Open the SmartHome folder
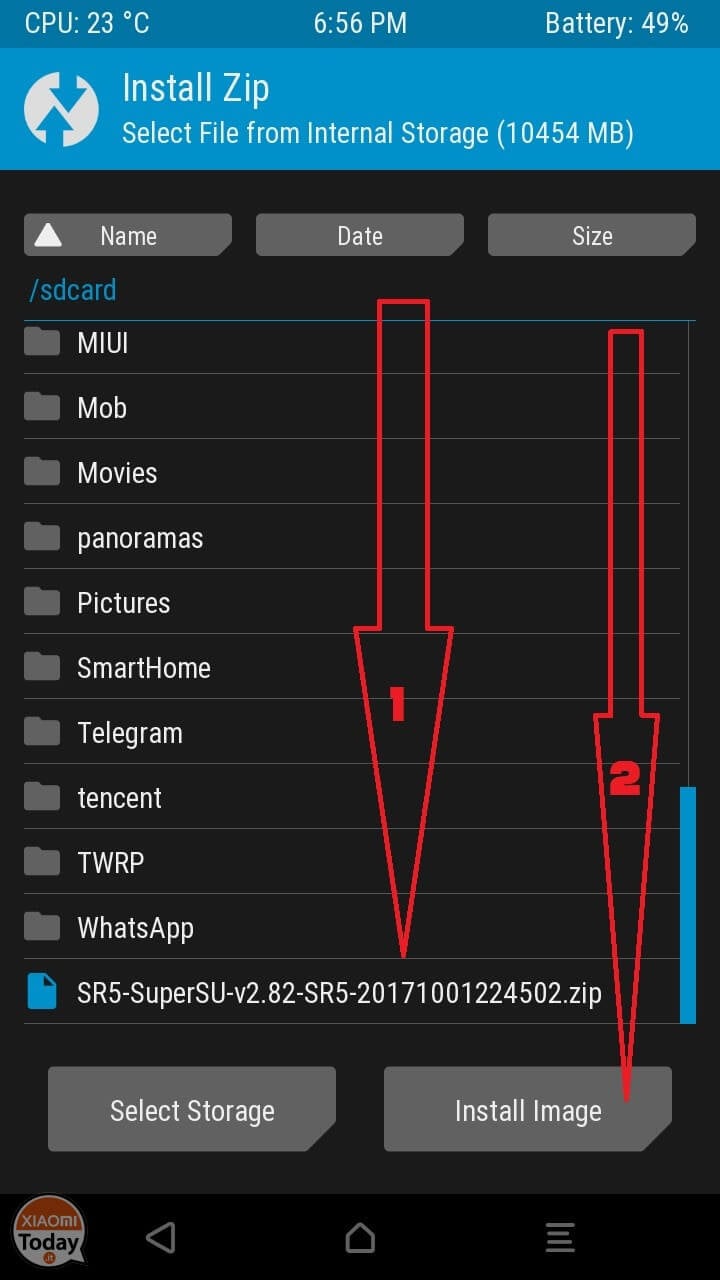The height and width of the screenshot is (1280, 720). 352,667
